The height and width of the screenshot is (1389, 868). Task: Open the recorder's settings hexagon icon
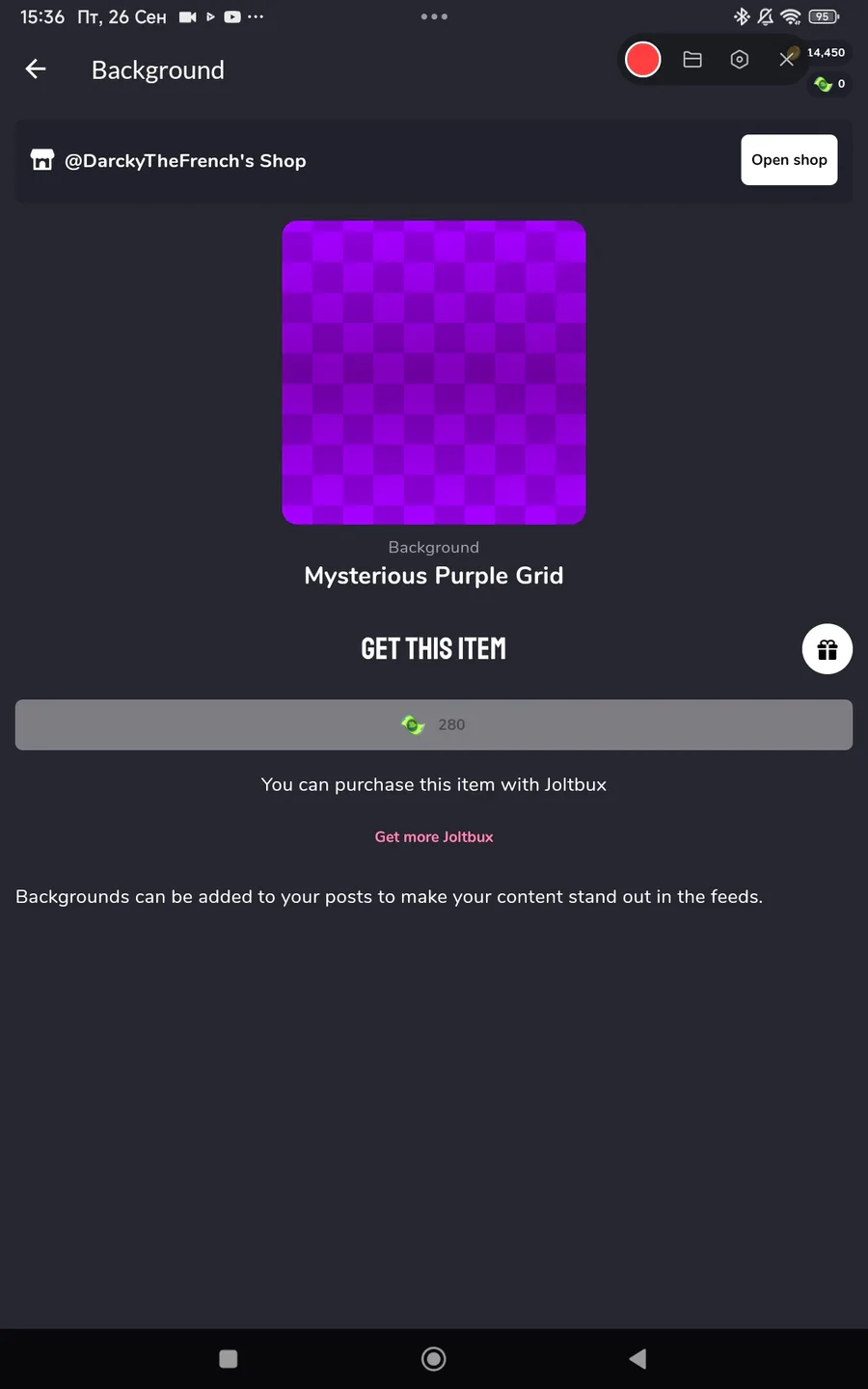click(x=740, y=60)
